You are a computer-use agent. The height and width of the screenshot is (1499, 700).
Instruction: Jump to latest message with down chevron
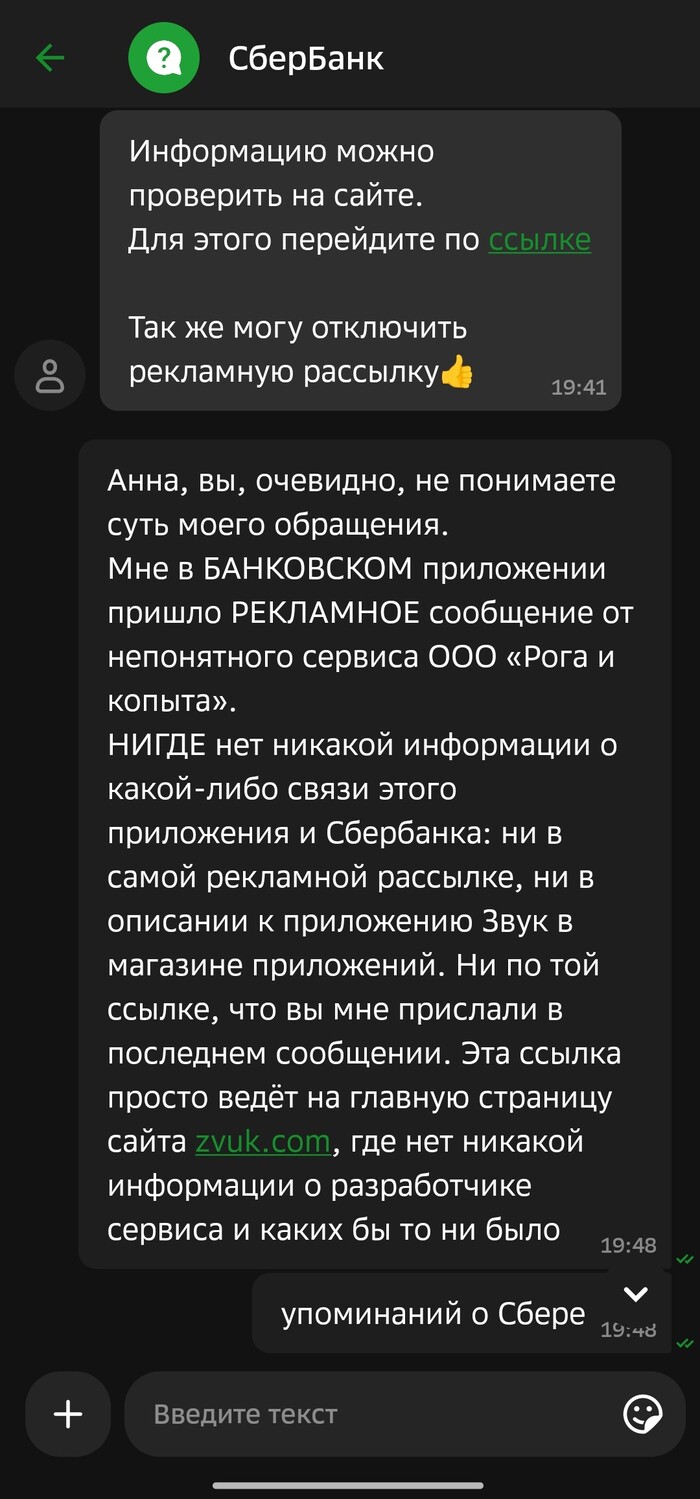[x=635, y=1294]
